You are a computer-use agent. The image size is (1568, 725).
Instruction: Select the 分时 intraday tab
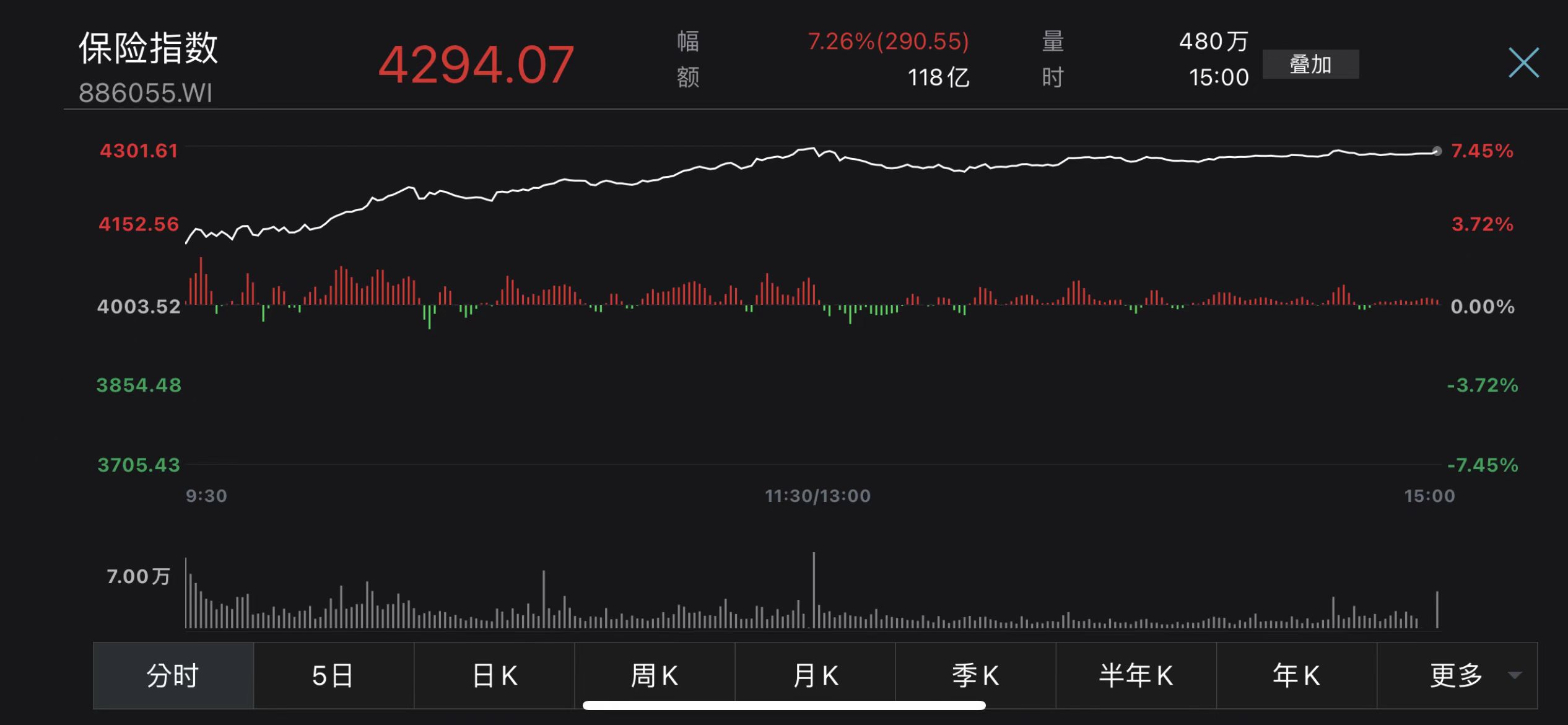pyautogui.click(x=173, y=675)
